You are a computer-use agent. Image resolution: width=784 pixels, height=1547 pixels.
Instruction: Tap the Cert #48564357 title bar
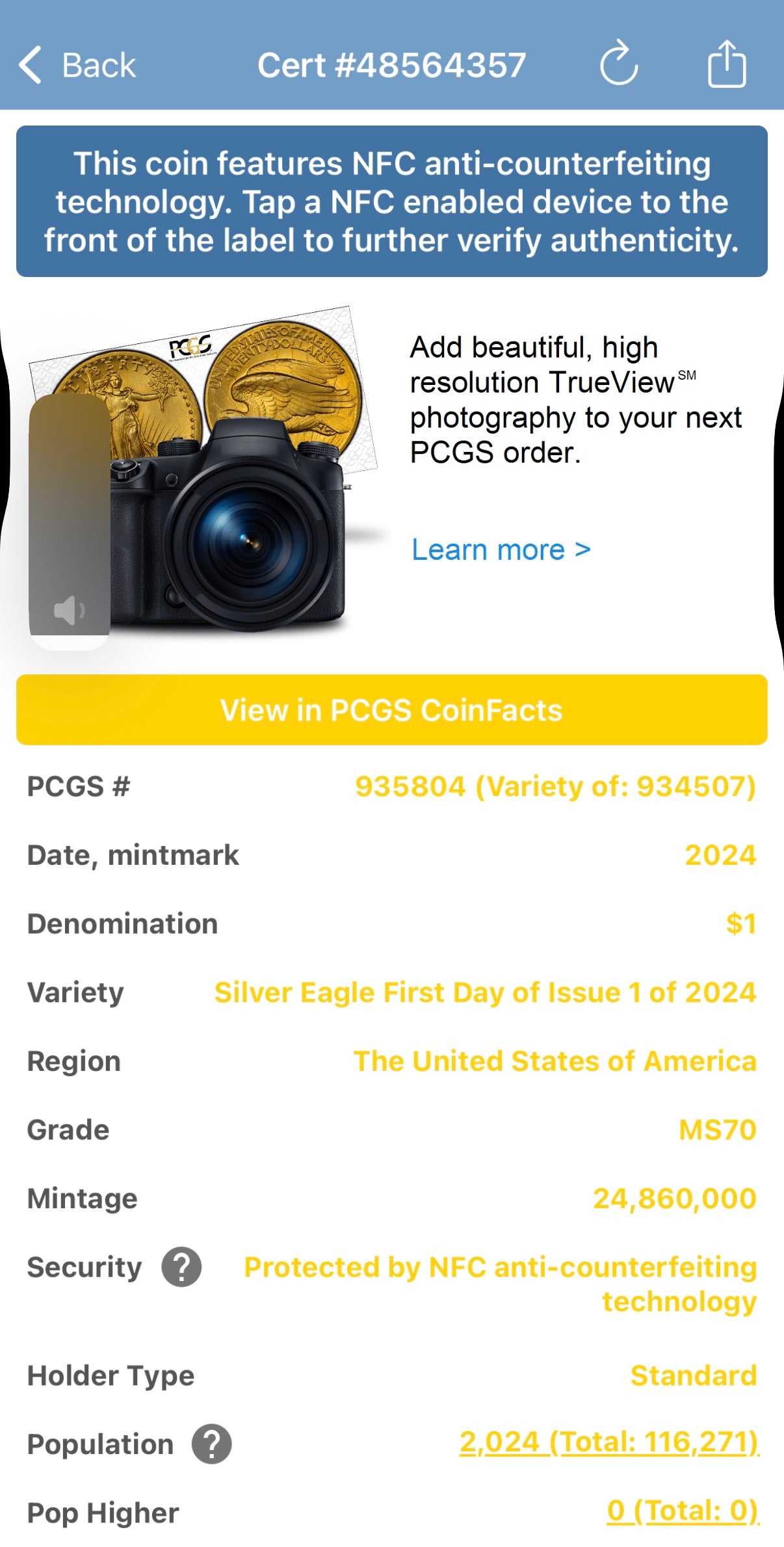pos(392,64)
